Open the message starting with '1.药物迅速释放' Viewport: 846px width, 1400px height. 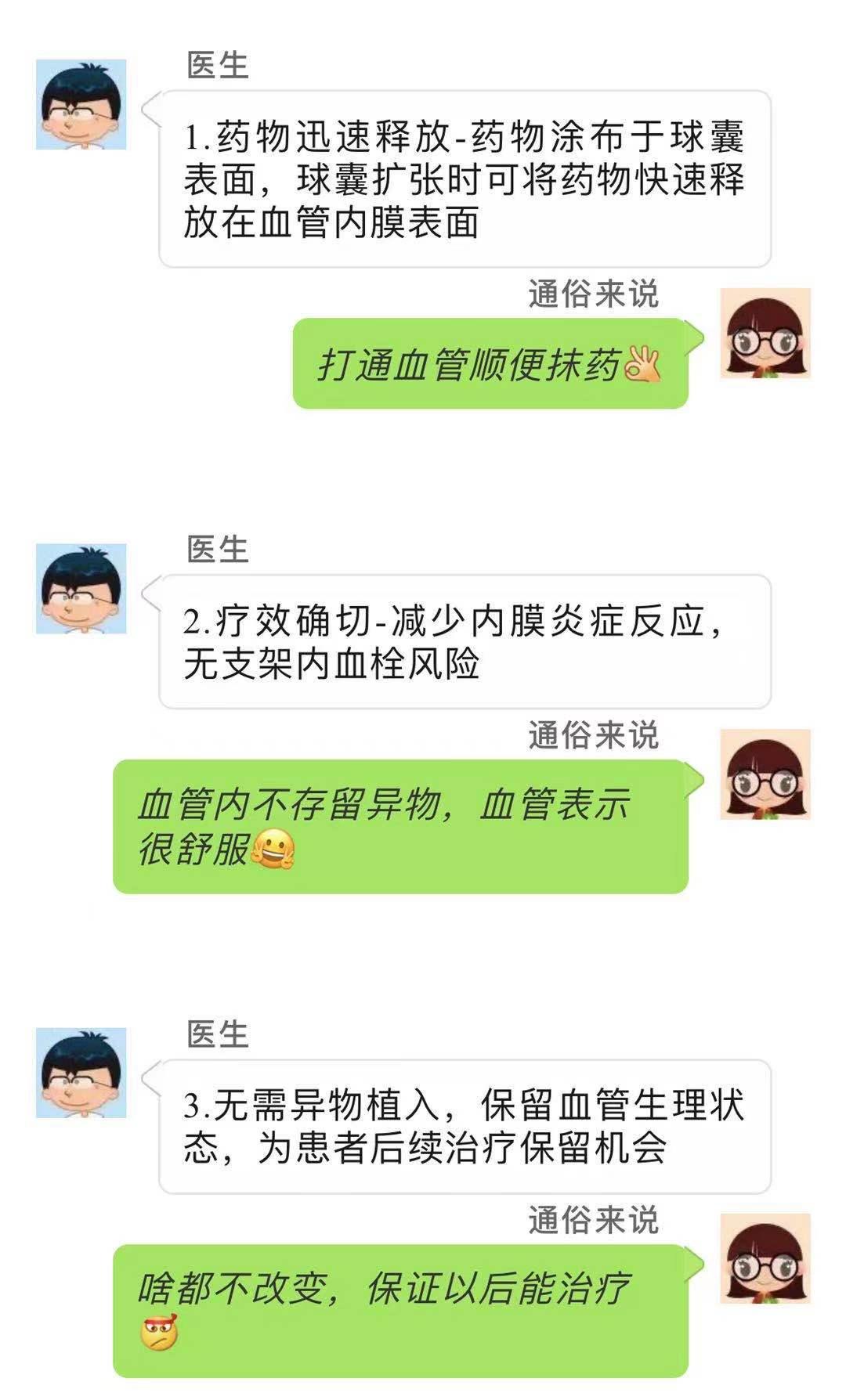pos(462,180)
